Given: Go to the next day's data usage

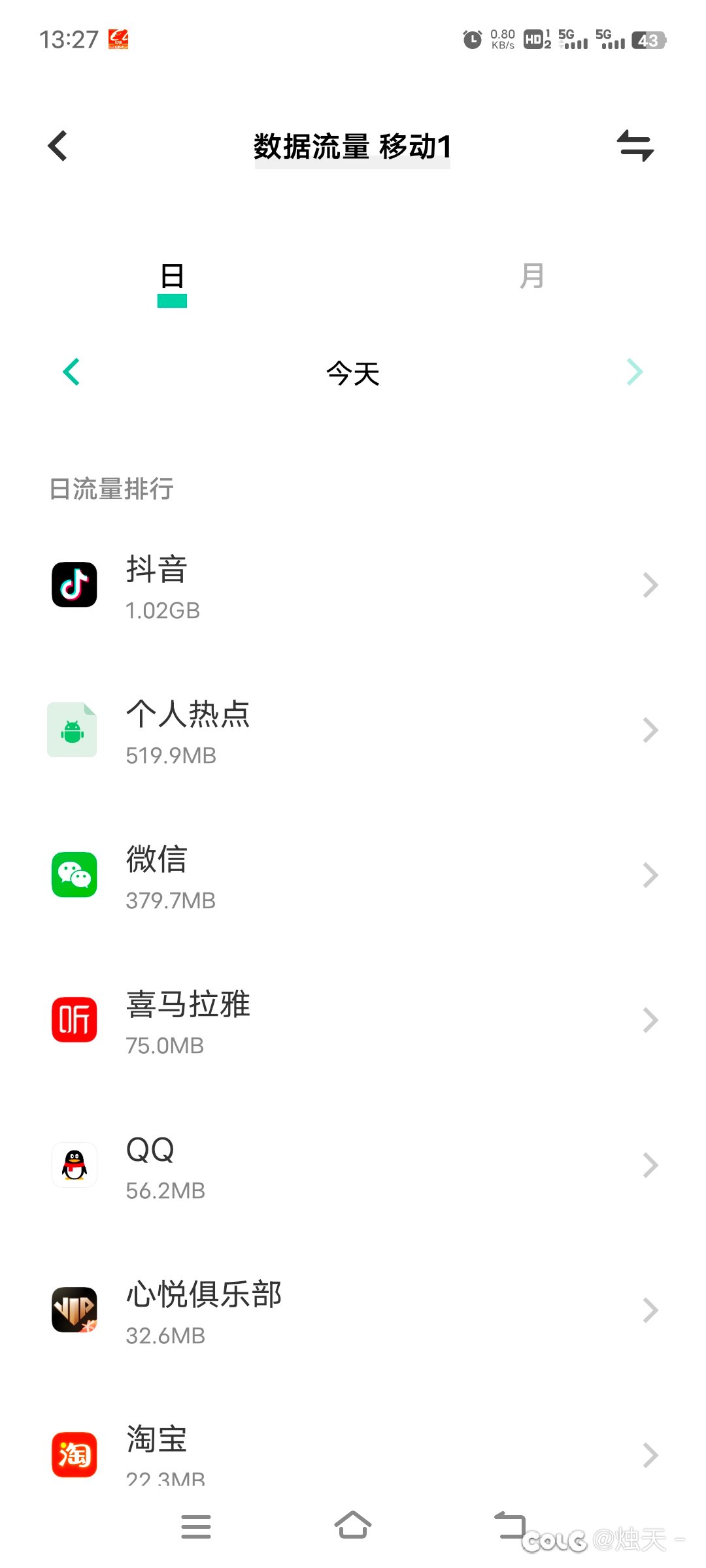Looking at the screenshot, I should point(635,372).
